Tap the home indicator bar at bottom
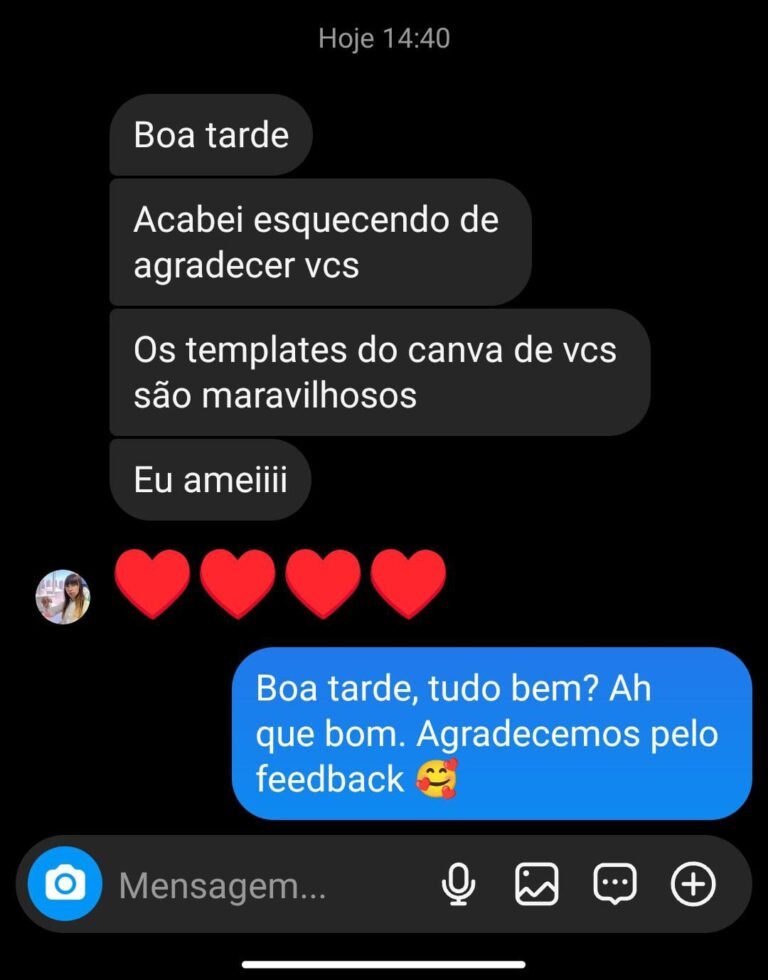This screenshot has height=980, width=768. (x=384, y=965)
